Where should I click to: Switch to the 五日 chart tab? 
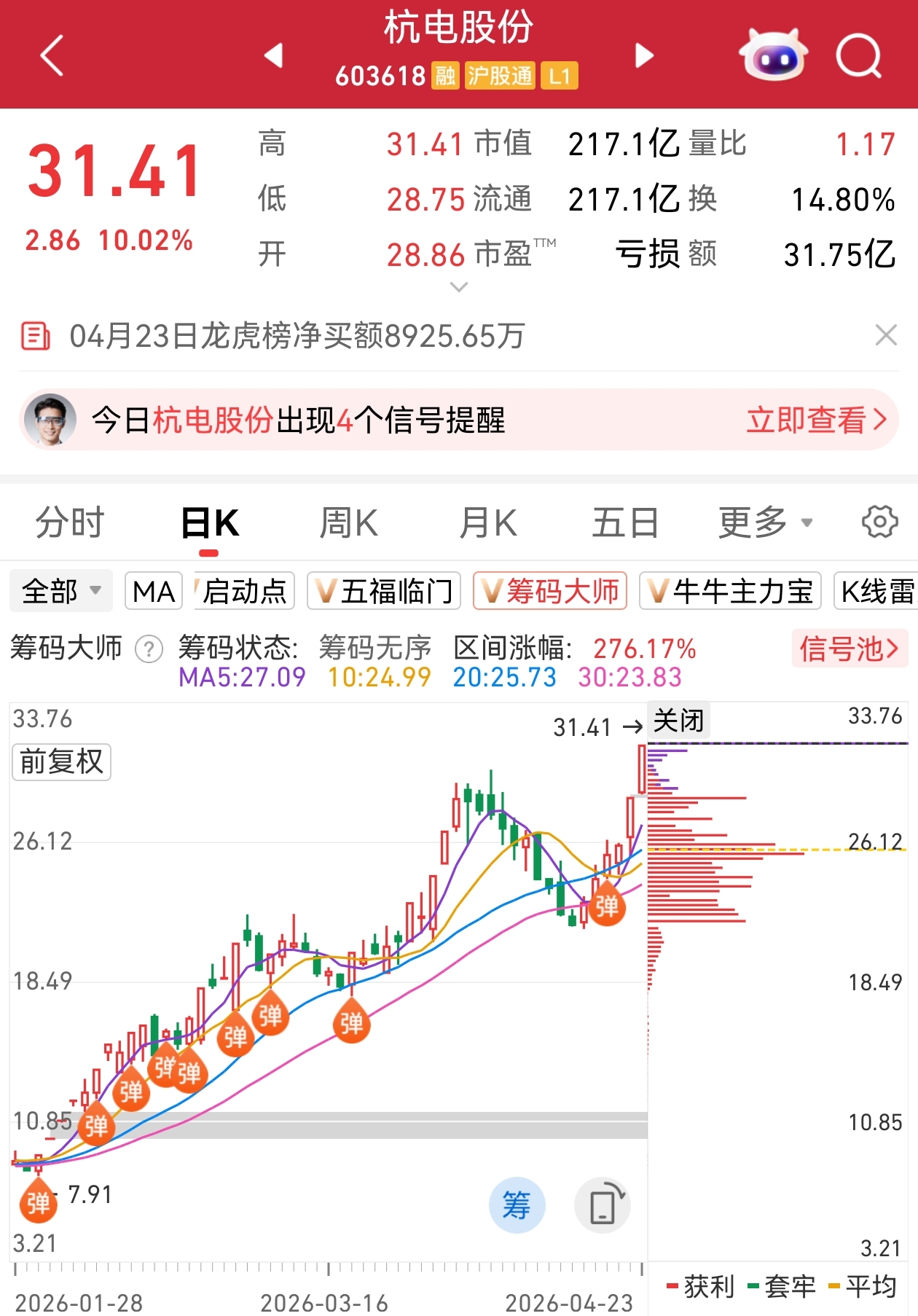[x=625, y=522]
